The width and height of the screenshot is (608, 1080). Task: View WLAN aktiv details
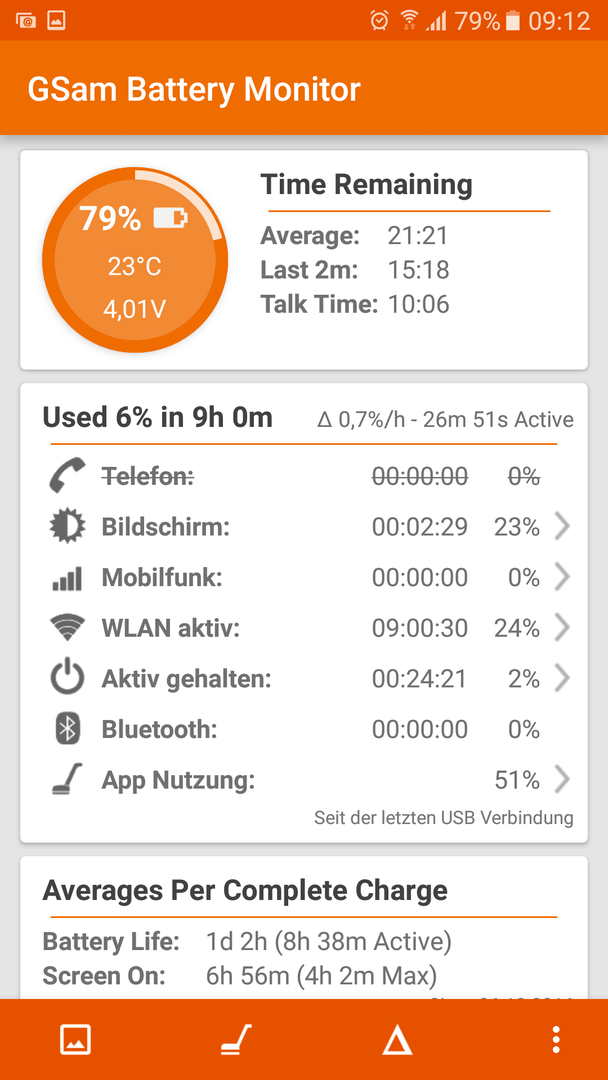304,628
